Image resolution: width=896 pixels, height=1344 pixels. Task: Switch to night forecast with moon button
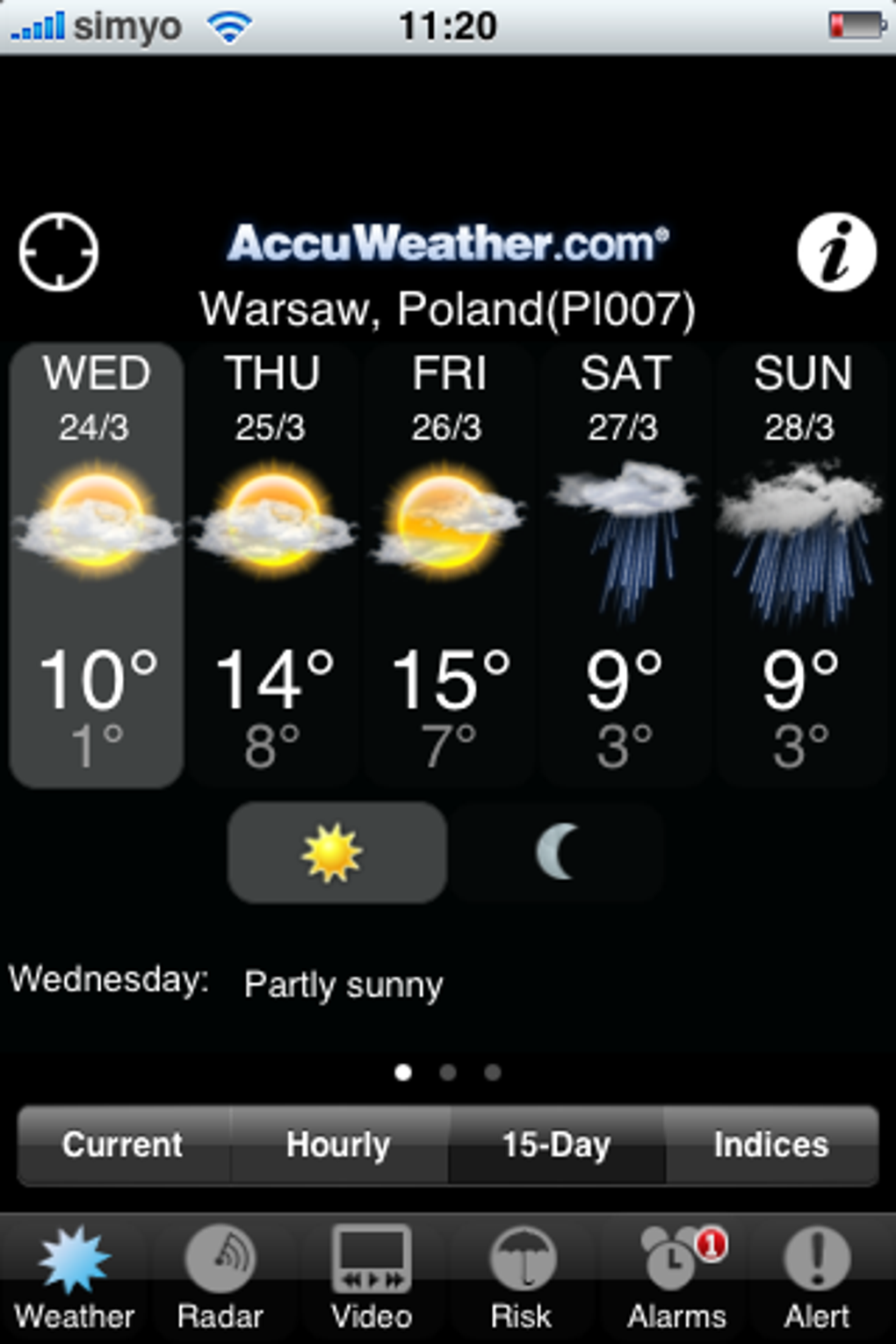pyautogui.click(x=557, y=852)
